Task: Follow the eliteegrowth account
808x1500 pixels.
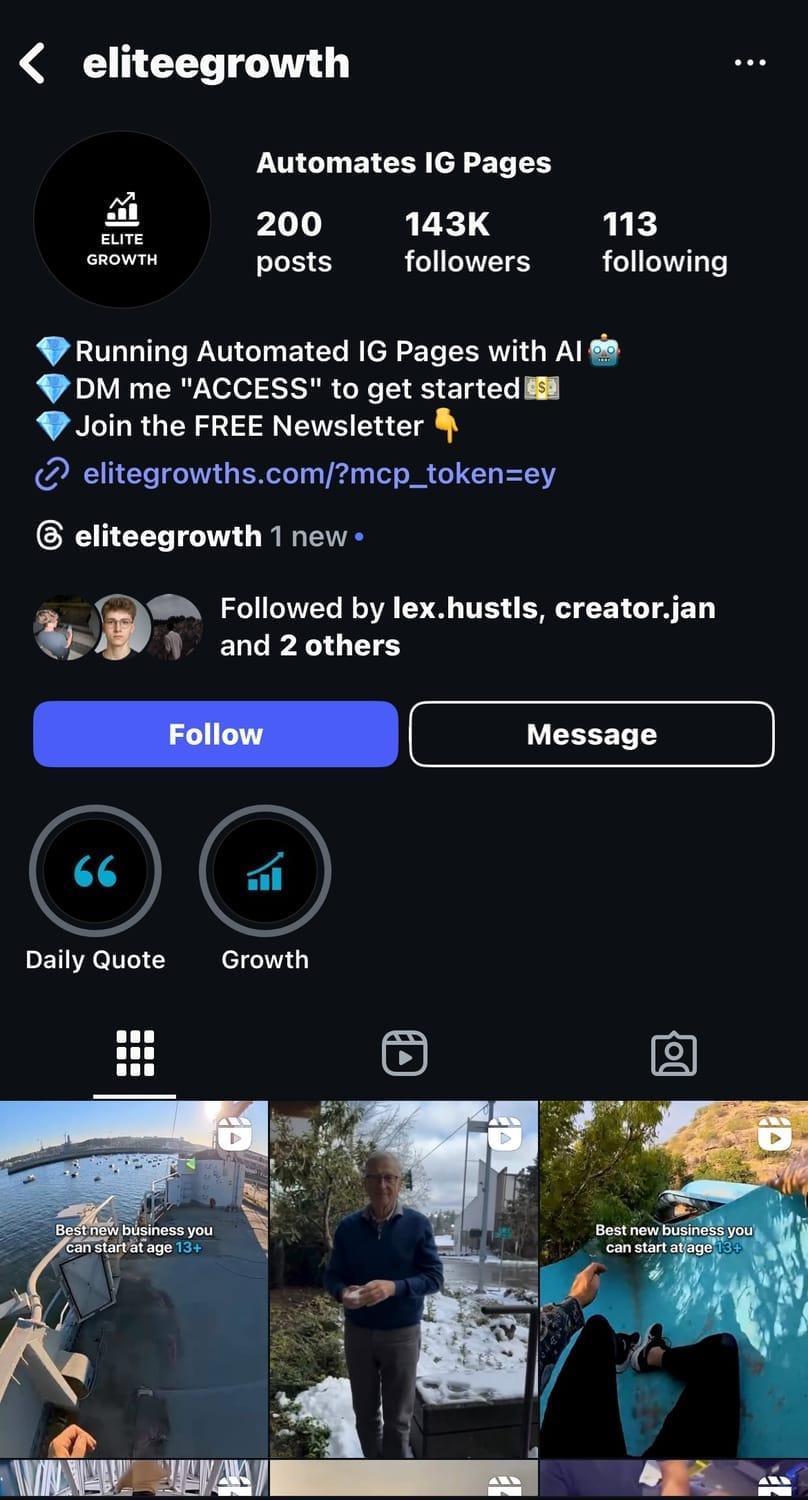Action: (215, 734)
